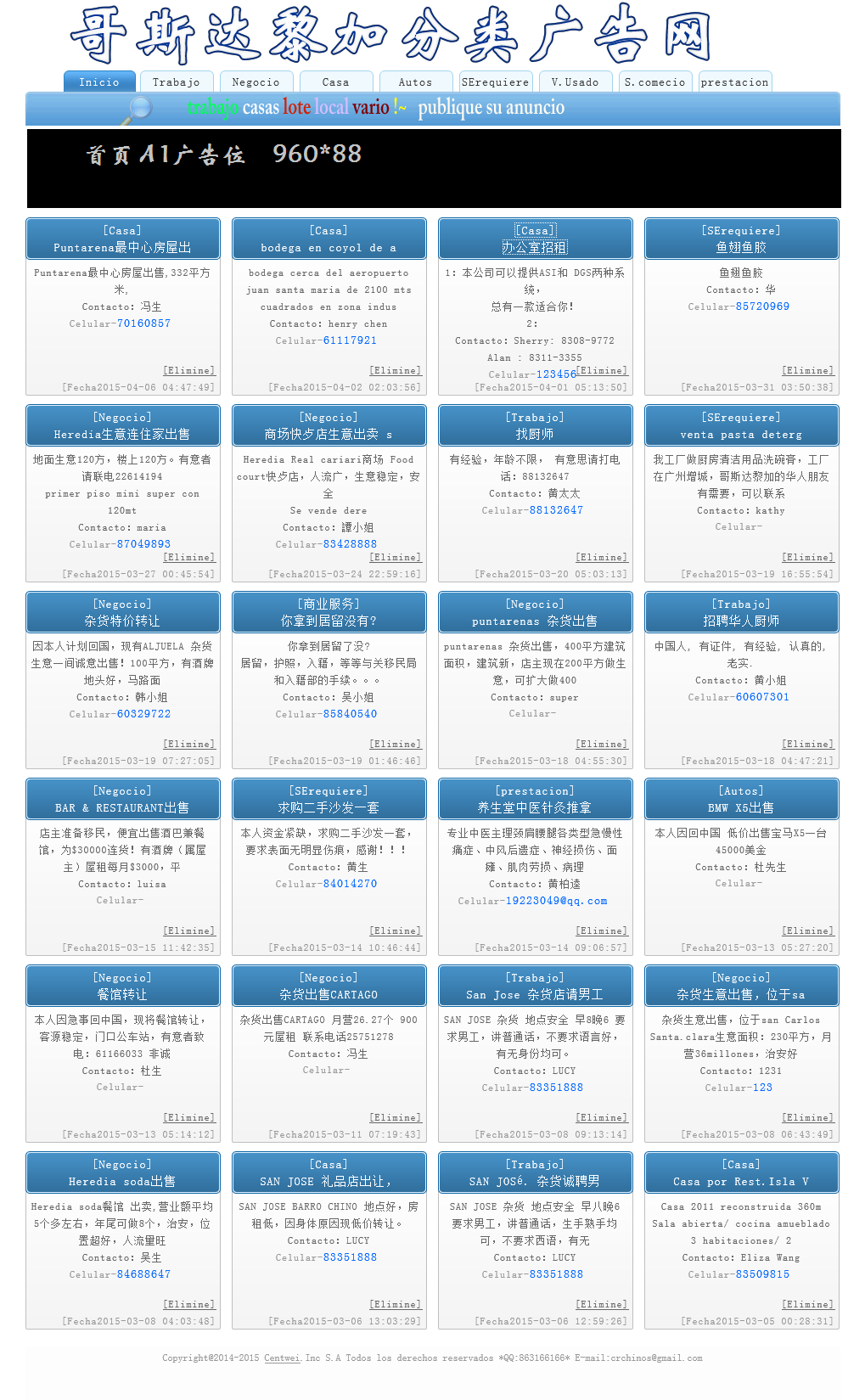865x1400 pixels.
Task: Open the 办公室招租 listing title
Action: [535, 247]
